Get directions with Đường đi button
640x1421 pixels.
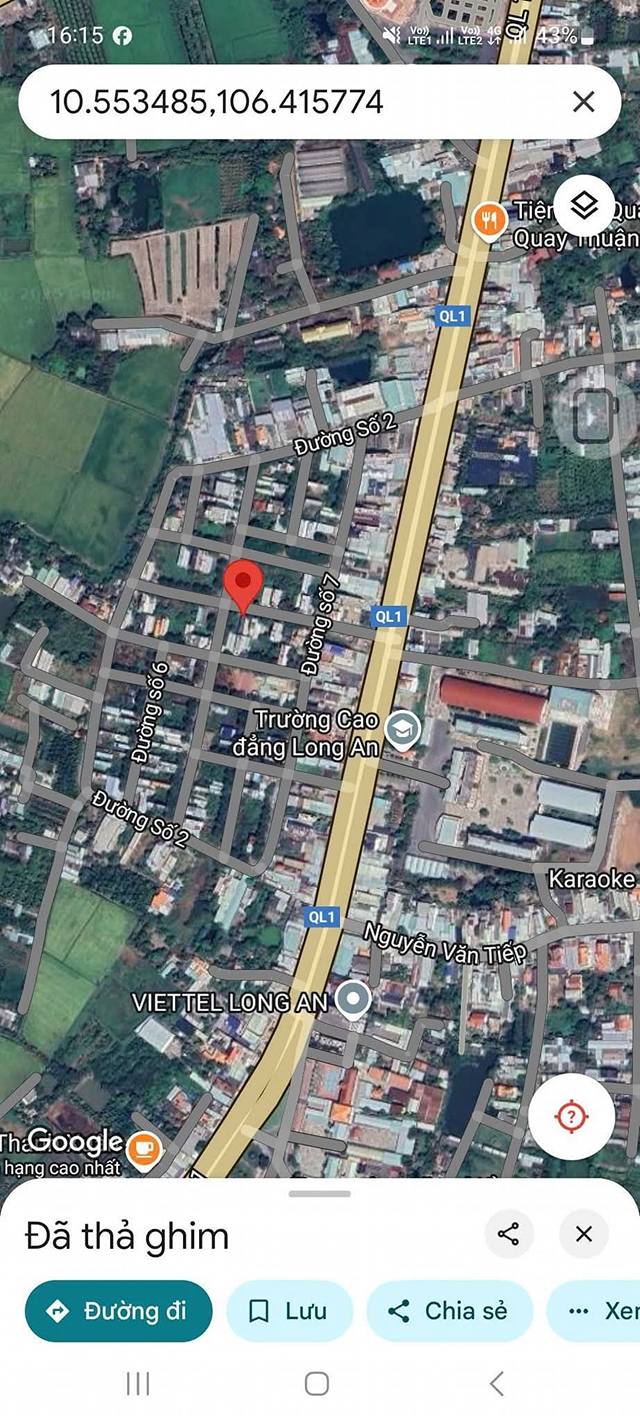click(119, 1311)
